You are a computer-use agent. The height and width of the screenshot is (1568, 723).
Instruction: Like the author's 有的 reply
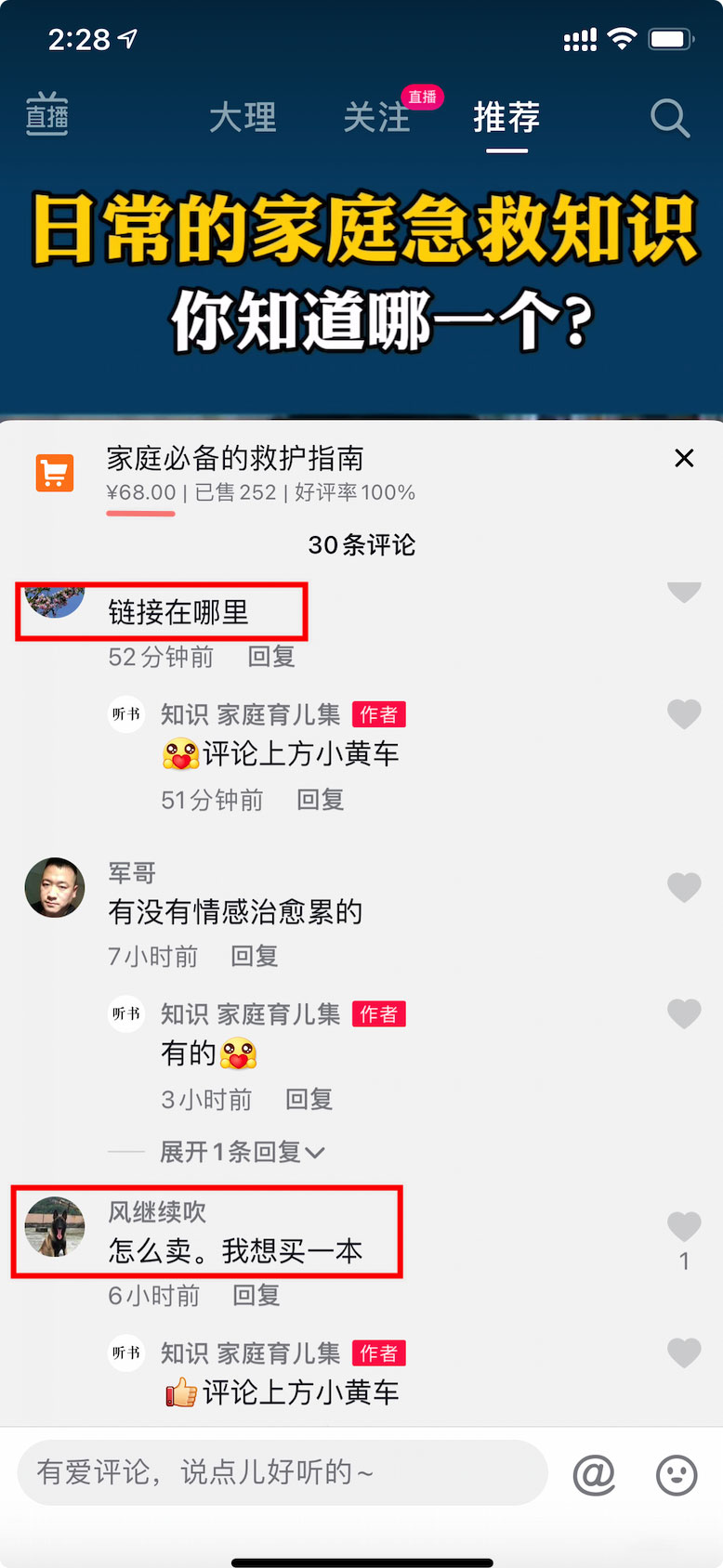point(684,1013)
